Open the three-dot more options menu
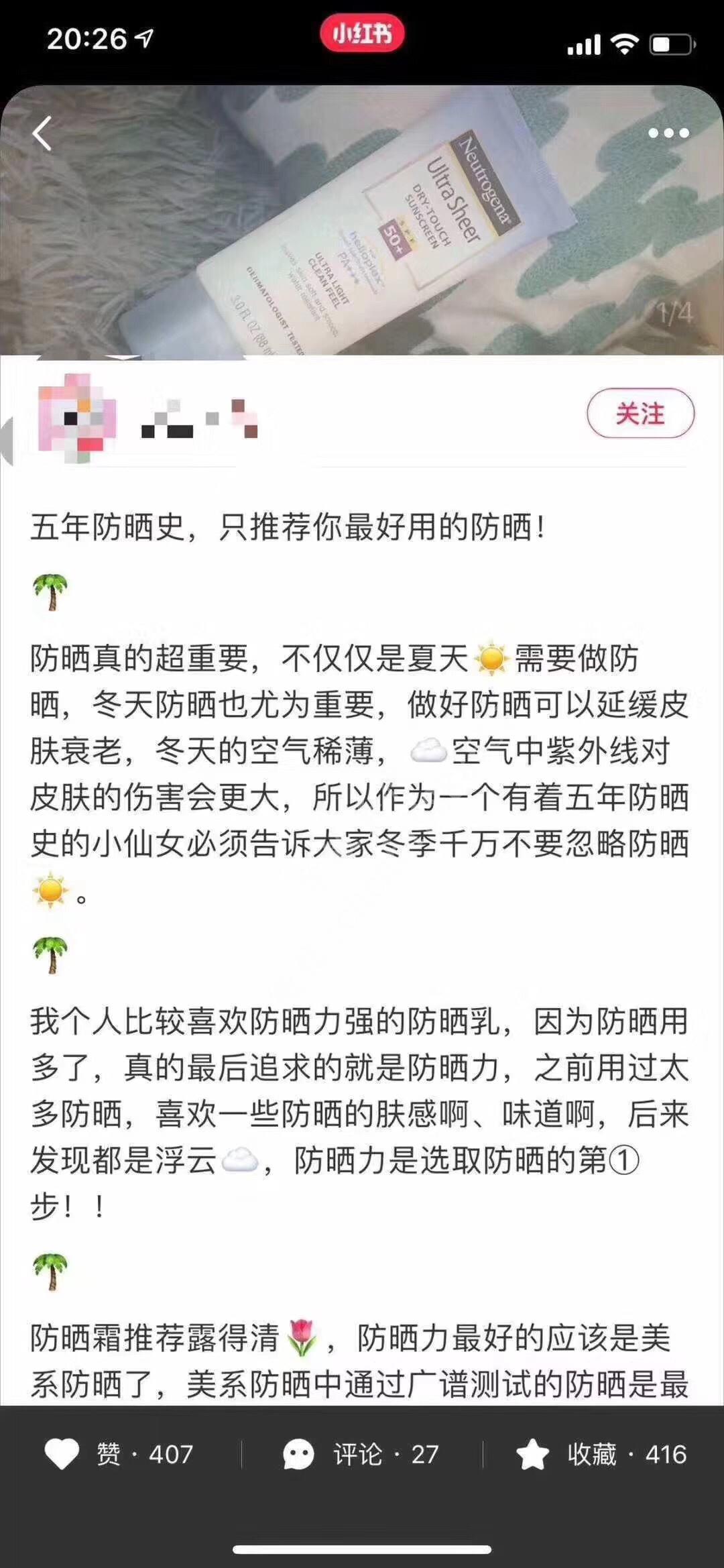This screenshot has width=724, height=1568. click(x=668, y=133)
